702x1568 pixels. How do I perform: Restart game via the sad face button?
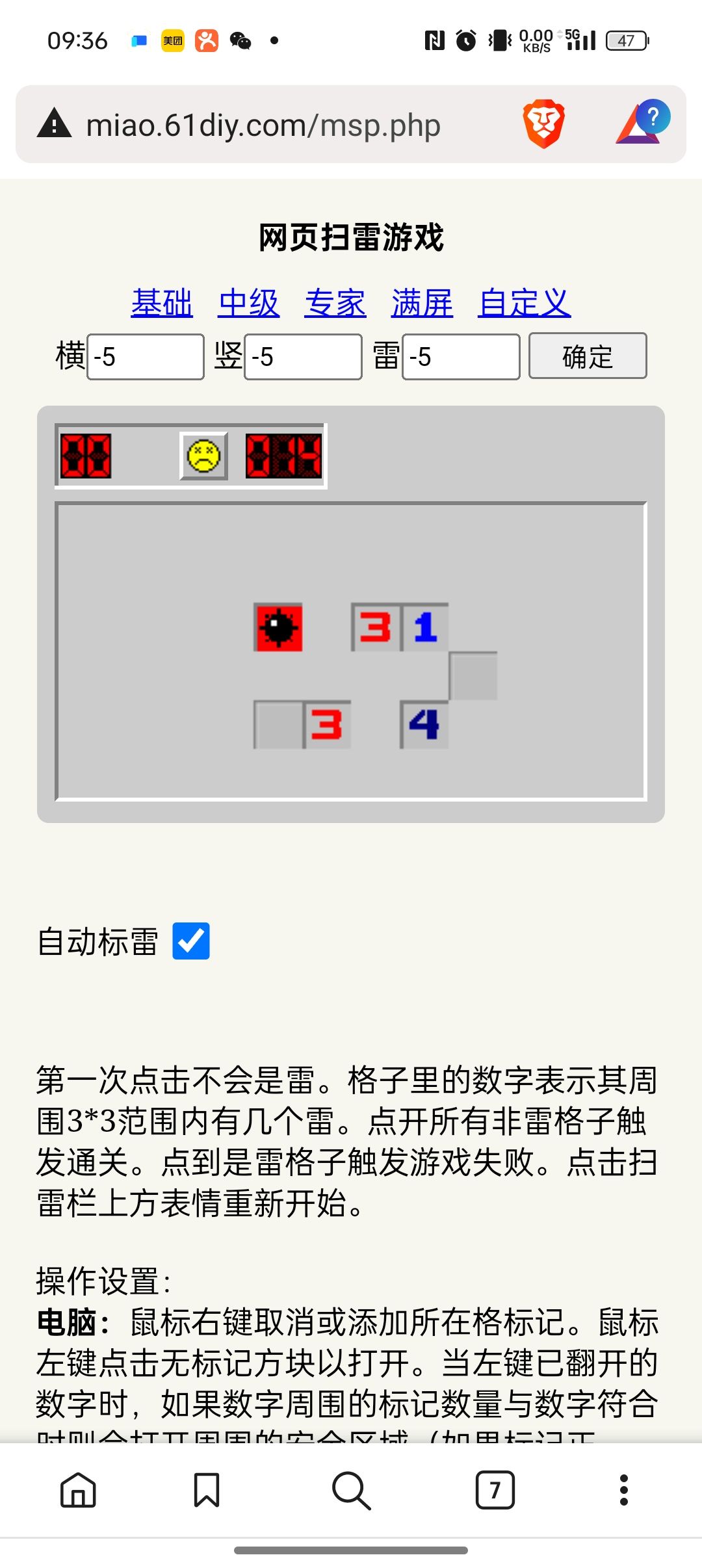pyautogui.click(x=203, y=456)
